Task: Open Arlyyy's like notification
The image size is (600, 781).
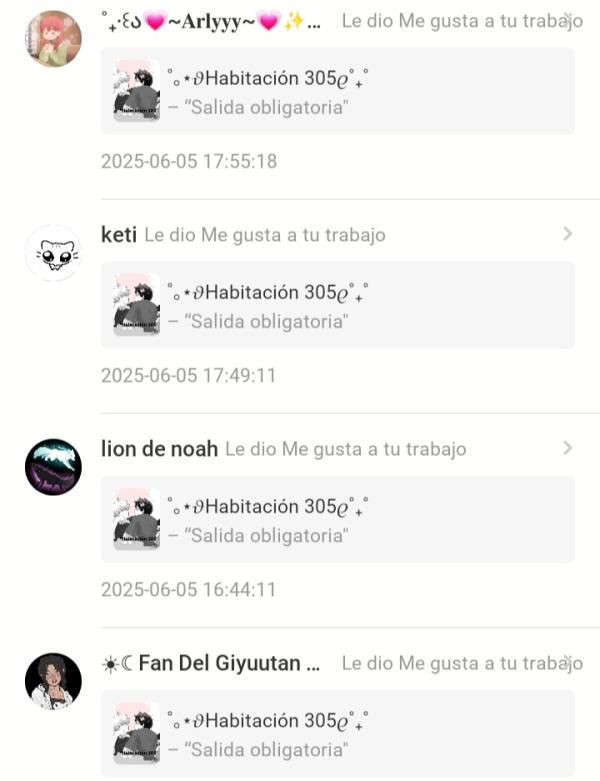Action: tap(568, 21)
